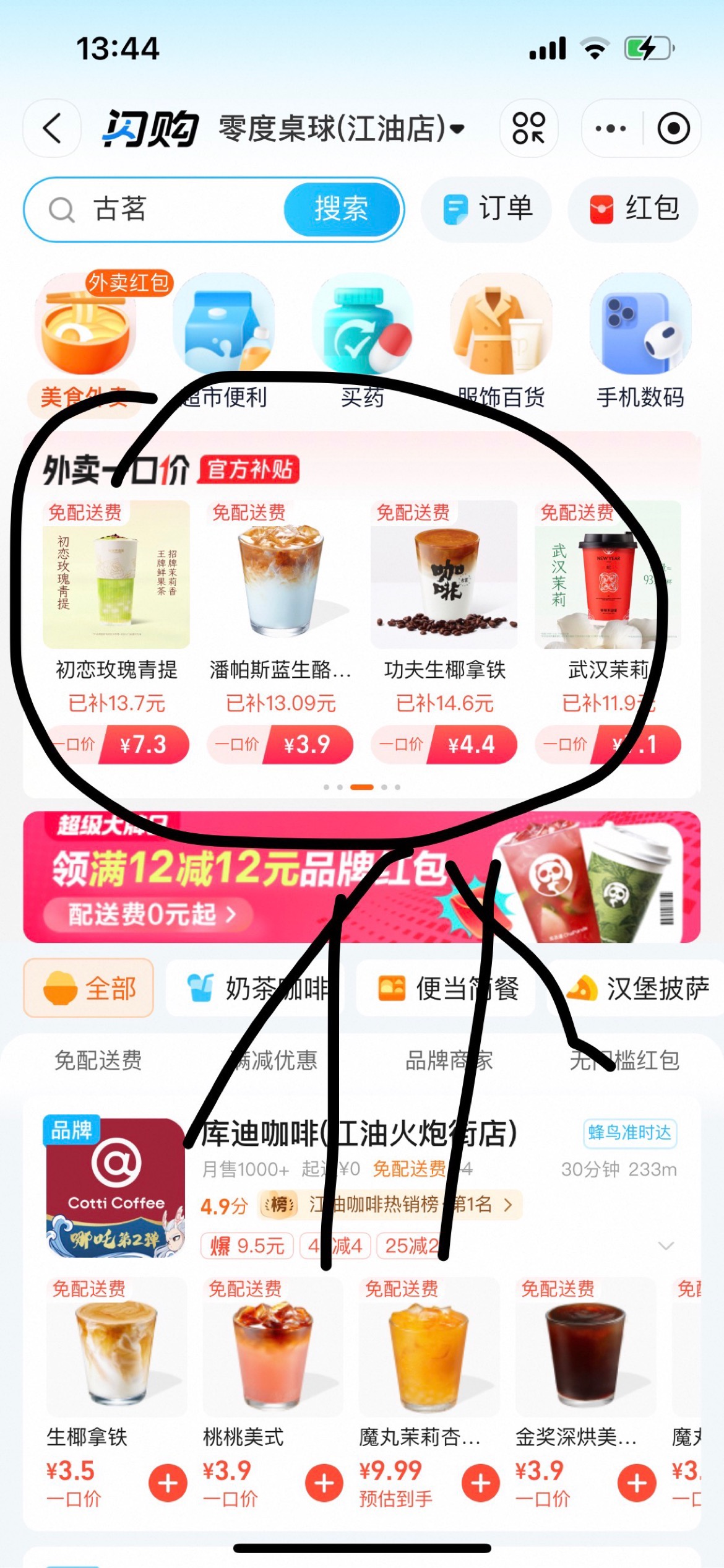This screenshot has width=724, height=1568.
Task: Filter by 汉堡披萨 chip
Action: tap(637, 988)
